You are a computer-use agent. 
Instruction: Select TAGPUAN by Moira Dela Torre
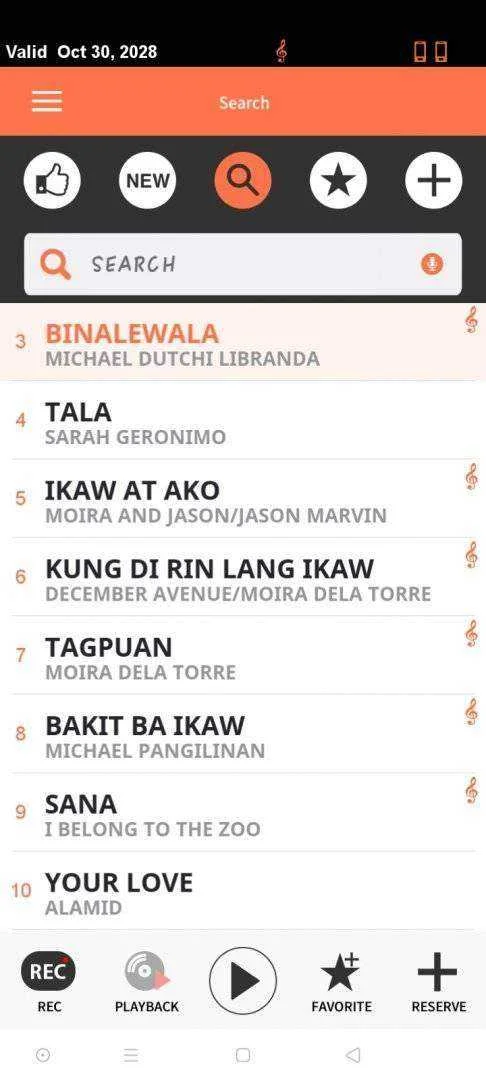coord(243,656)
